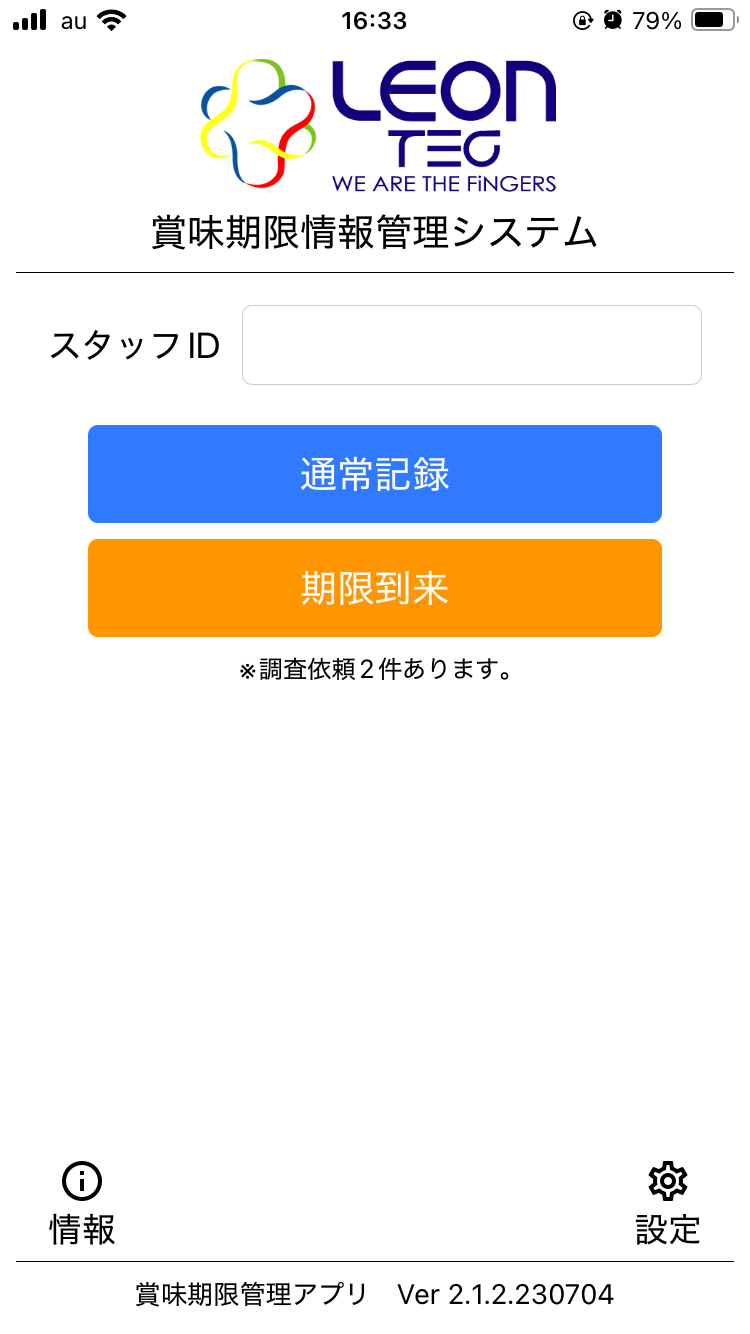Open 設定 settings gear

tap(667, 1203)
